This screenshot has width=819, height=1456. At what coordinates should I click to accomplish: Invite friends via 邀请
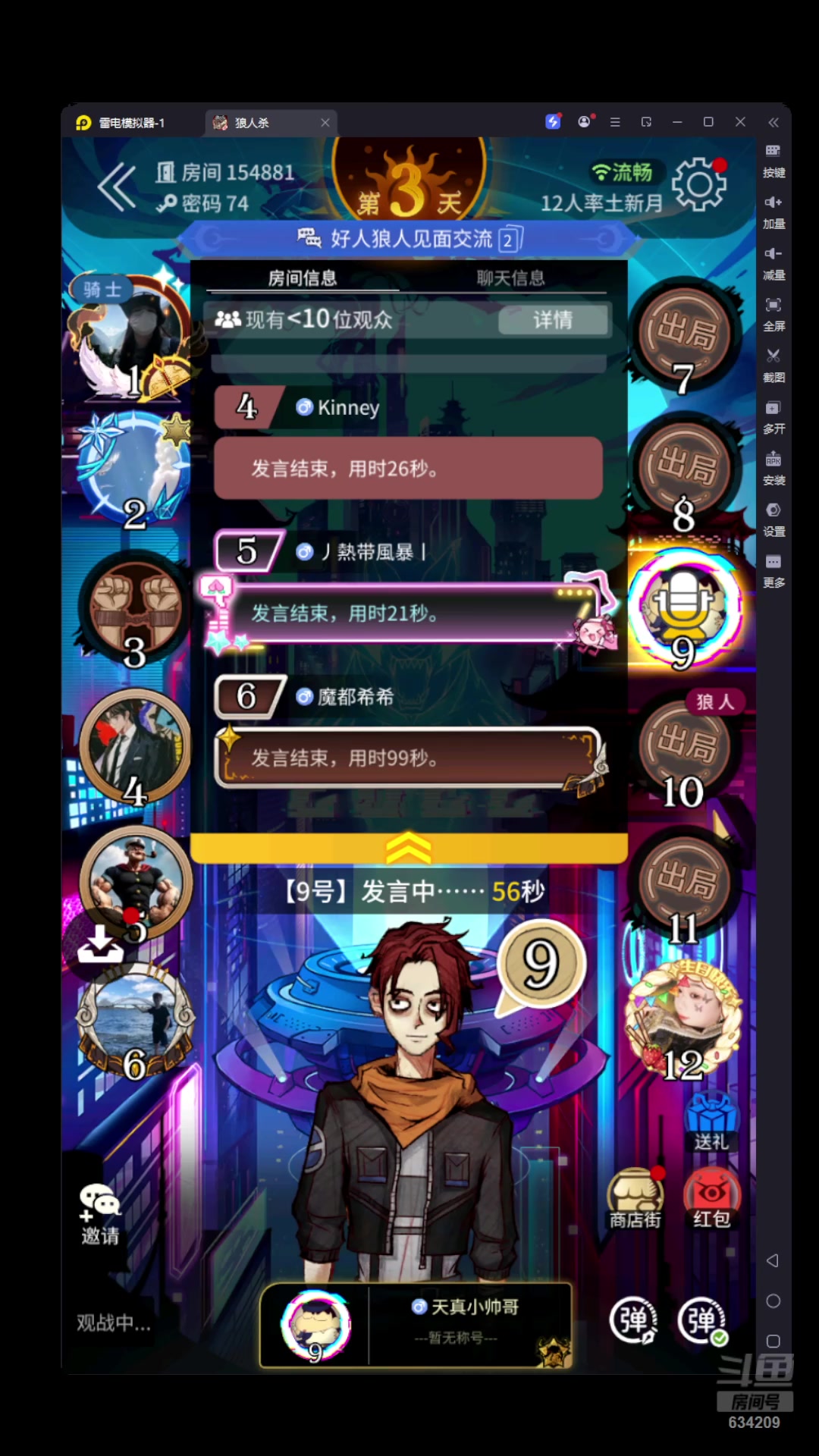tap(100, 1214)
